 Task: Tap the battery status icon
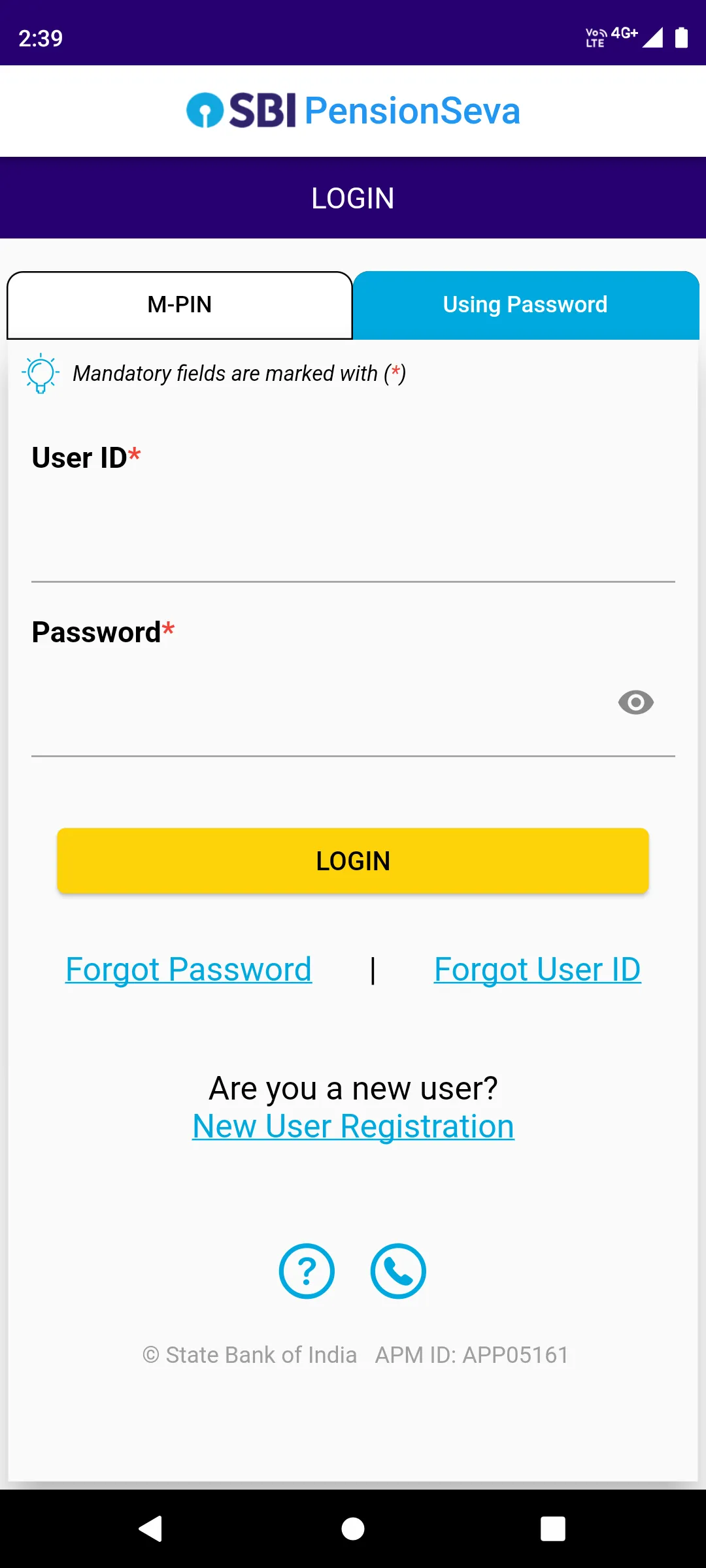pyautogui.click(x=681, y=37)
